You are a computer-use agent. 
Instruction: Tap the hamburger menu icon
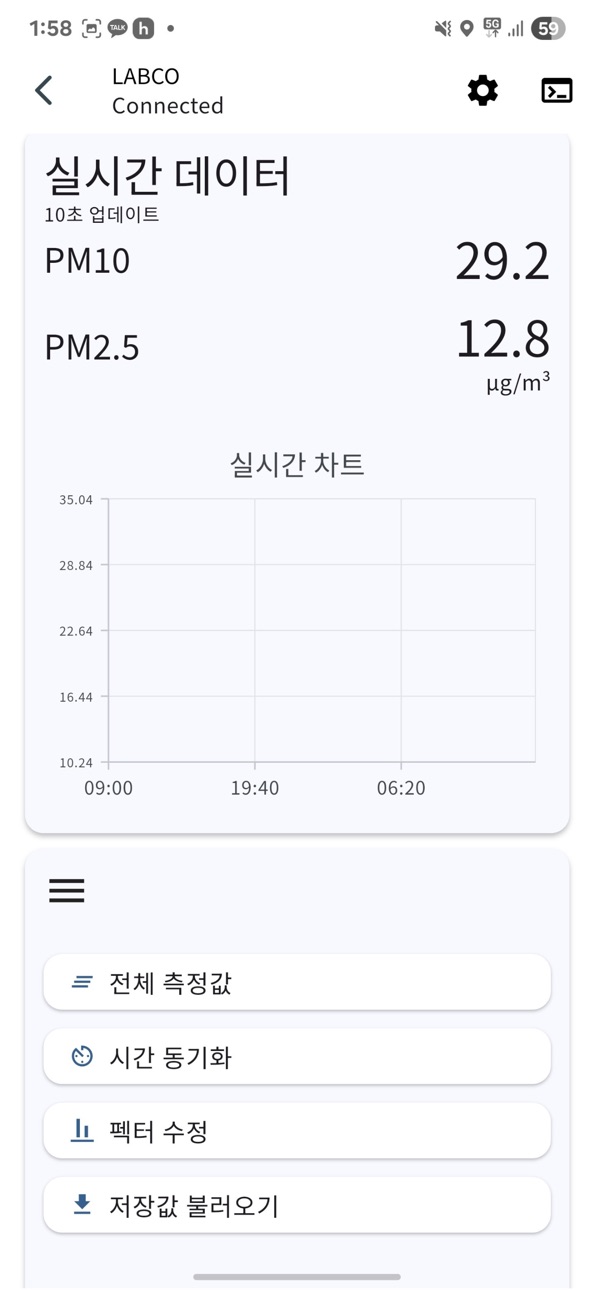tap(67, 891)
